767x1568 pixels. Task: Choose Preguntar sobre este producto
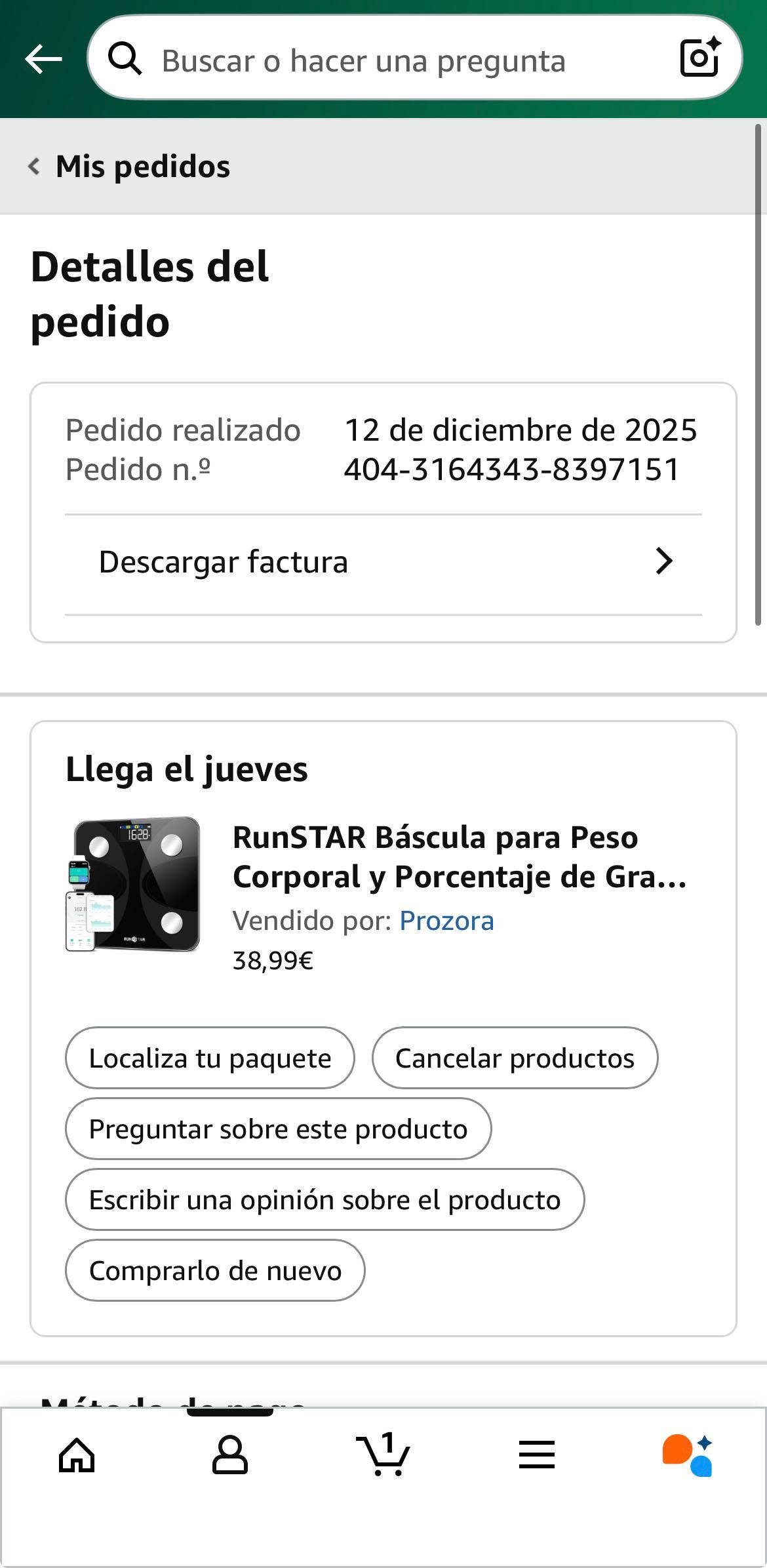pos(278,1129)
